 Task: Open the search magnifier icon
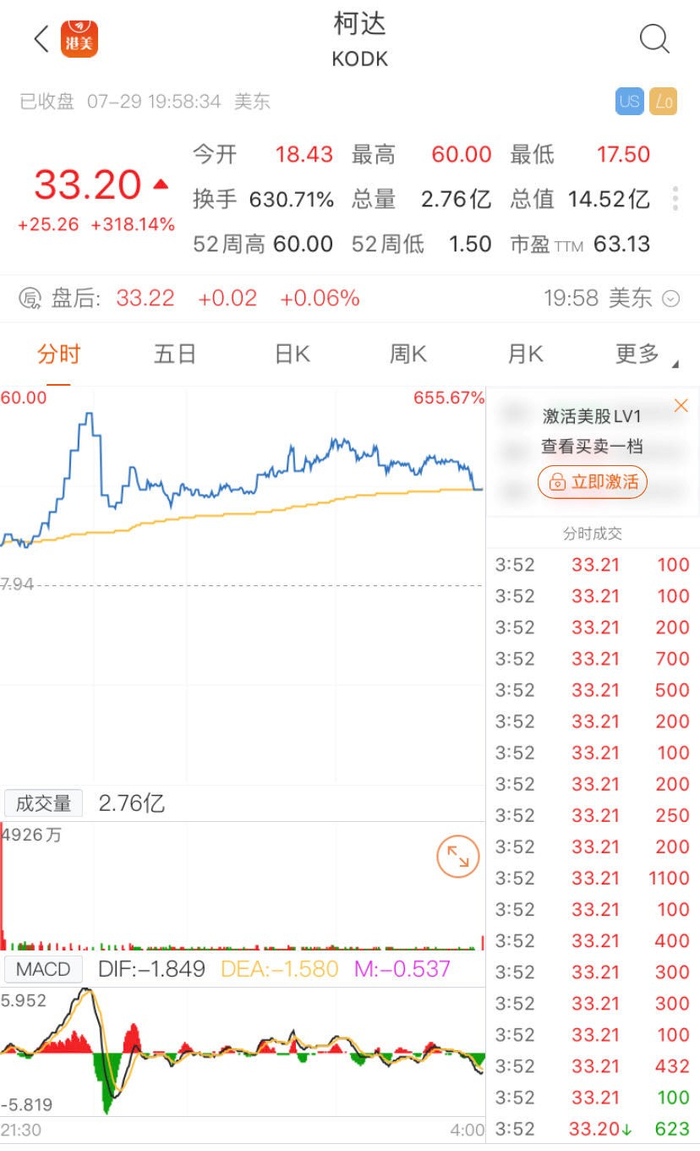654,40
